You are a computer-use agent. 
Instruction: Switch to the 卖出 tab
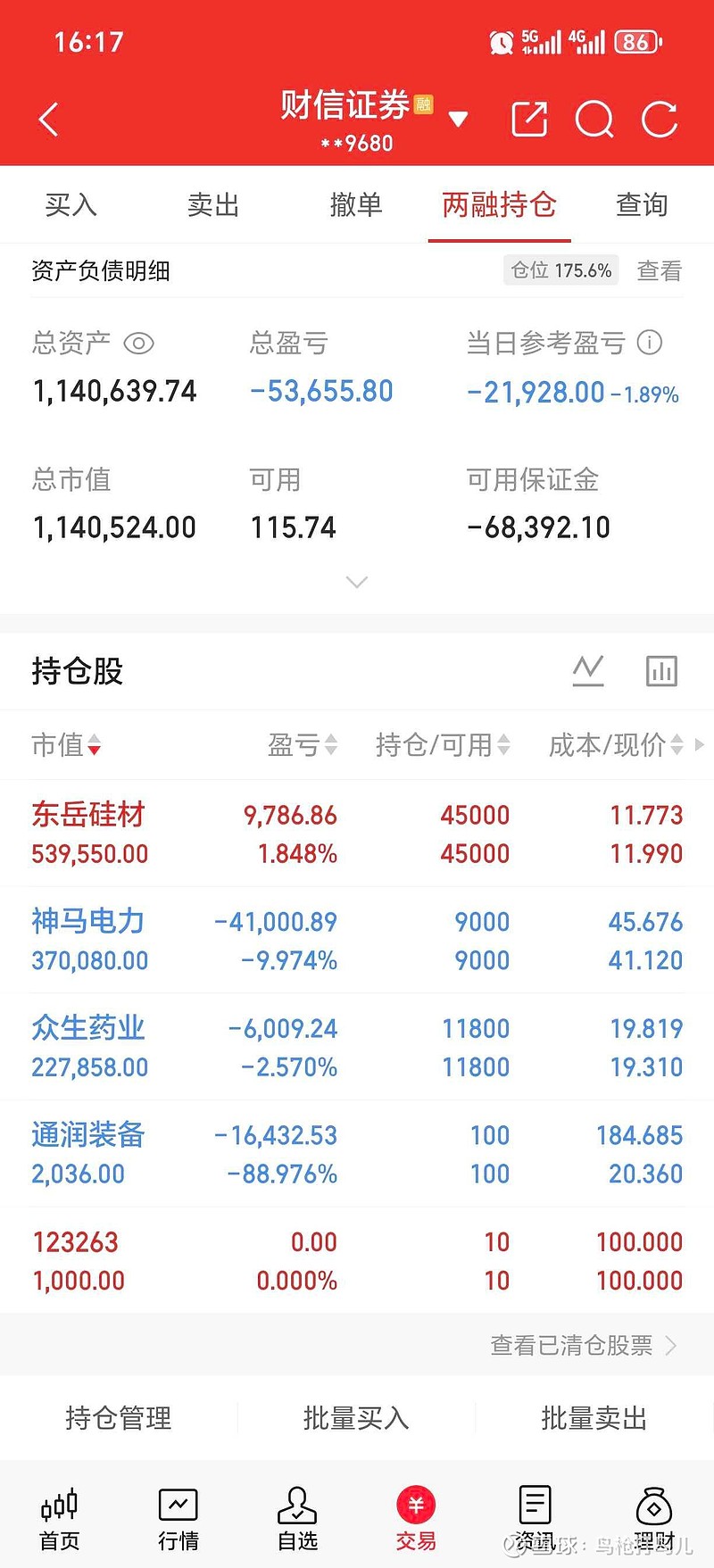pos(212,204)
